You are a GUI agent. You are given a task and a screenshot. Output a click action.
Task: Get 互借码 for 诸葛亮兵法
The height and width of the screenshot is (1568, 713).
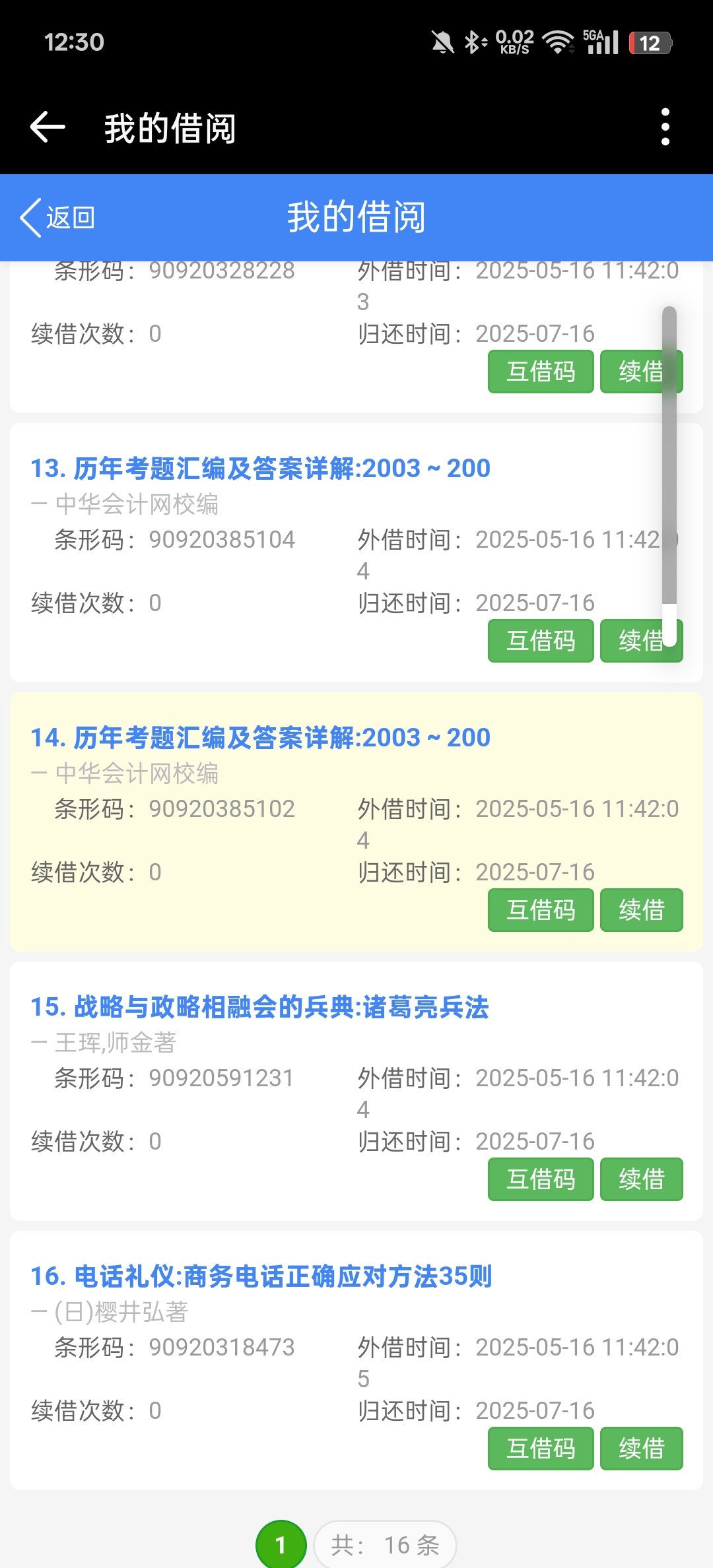point(541,1179)
